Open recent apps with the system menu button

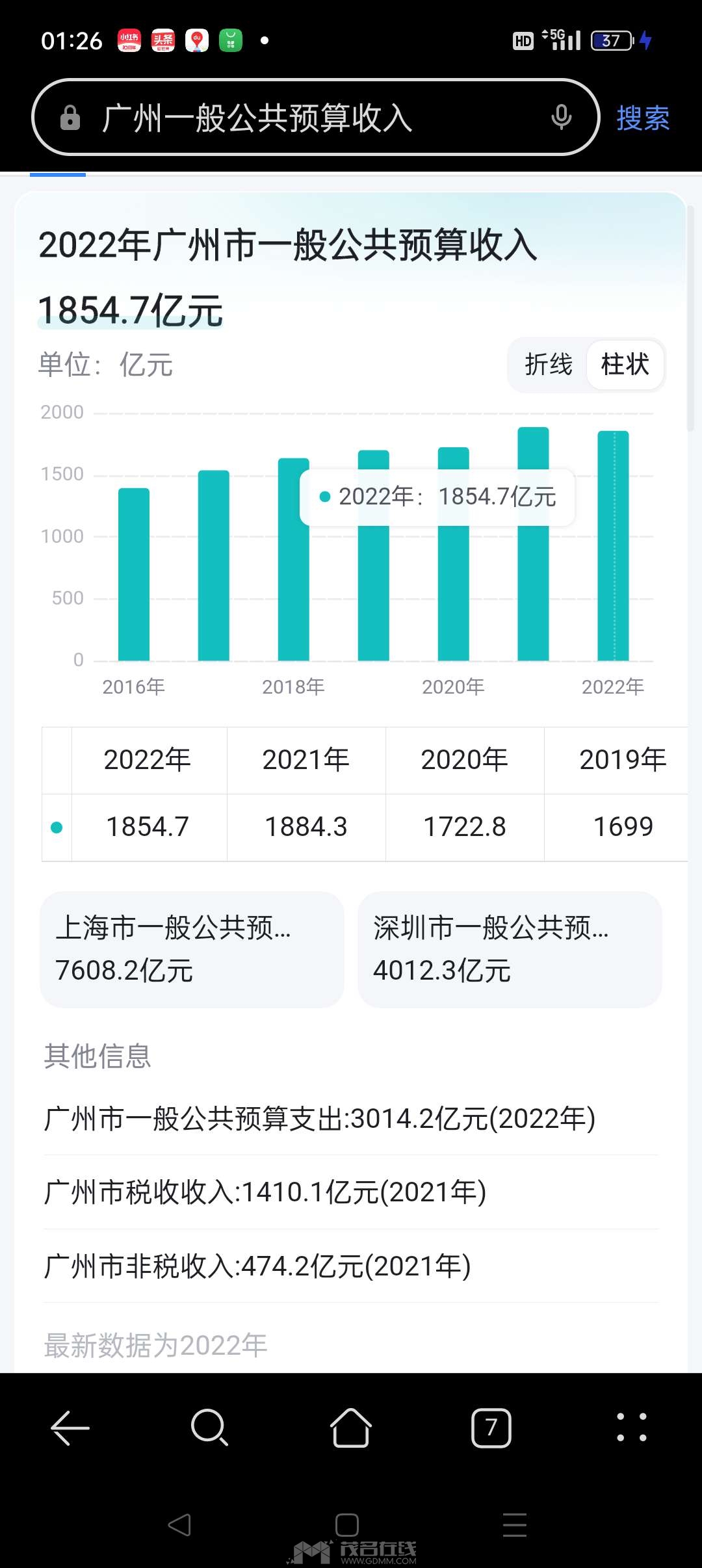[515, 1524]
